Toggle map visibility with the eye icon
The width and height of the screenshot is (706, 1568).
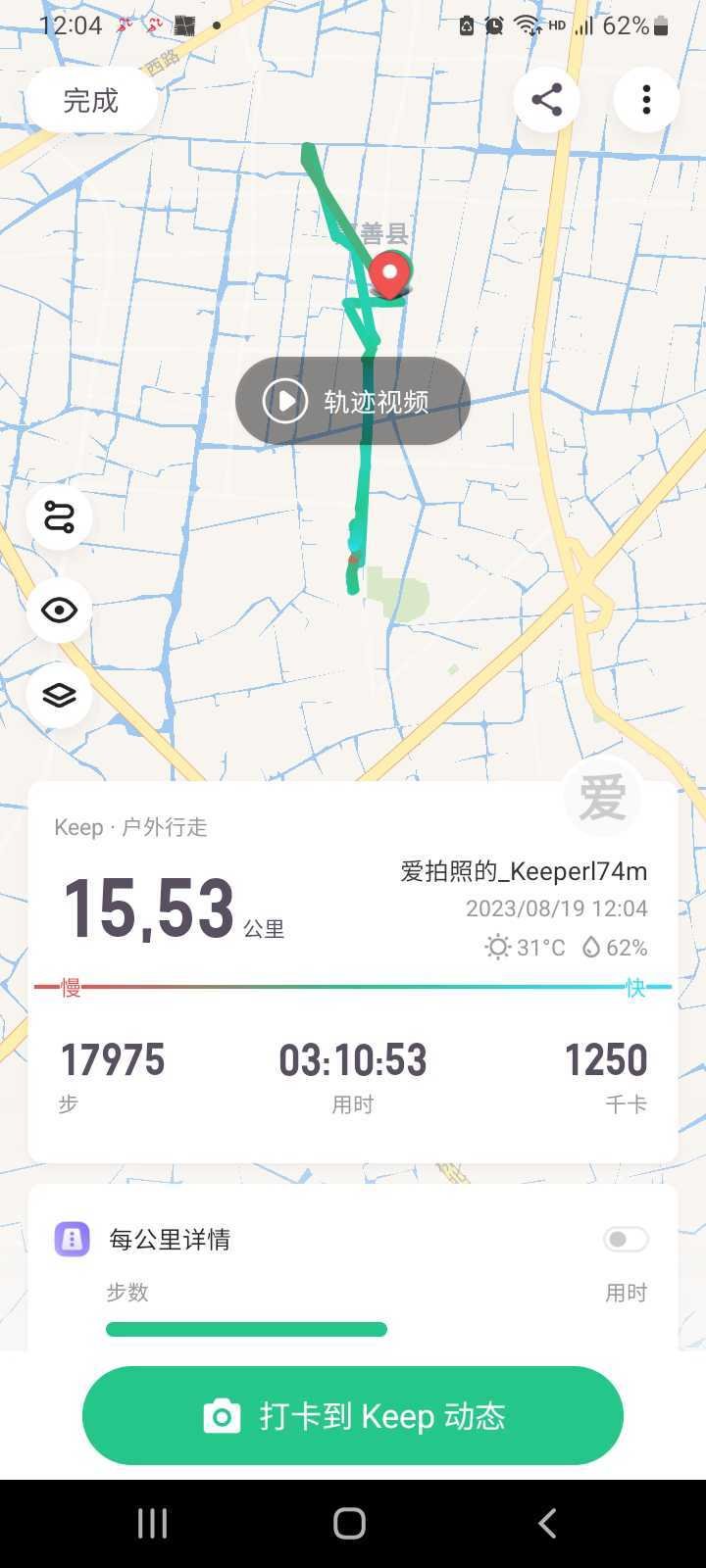point(60,610)
